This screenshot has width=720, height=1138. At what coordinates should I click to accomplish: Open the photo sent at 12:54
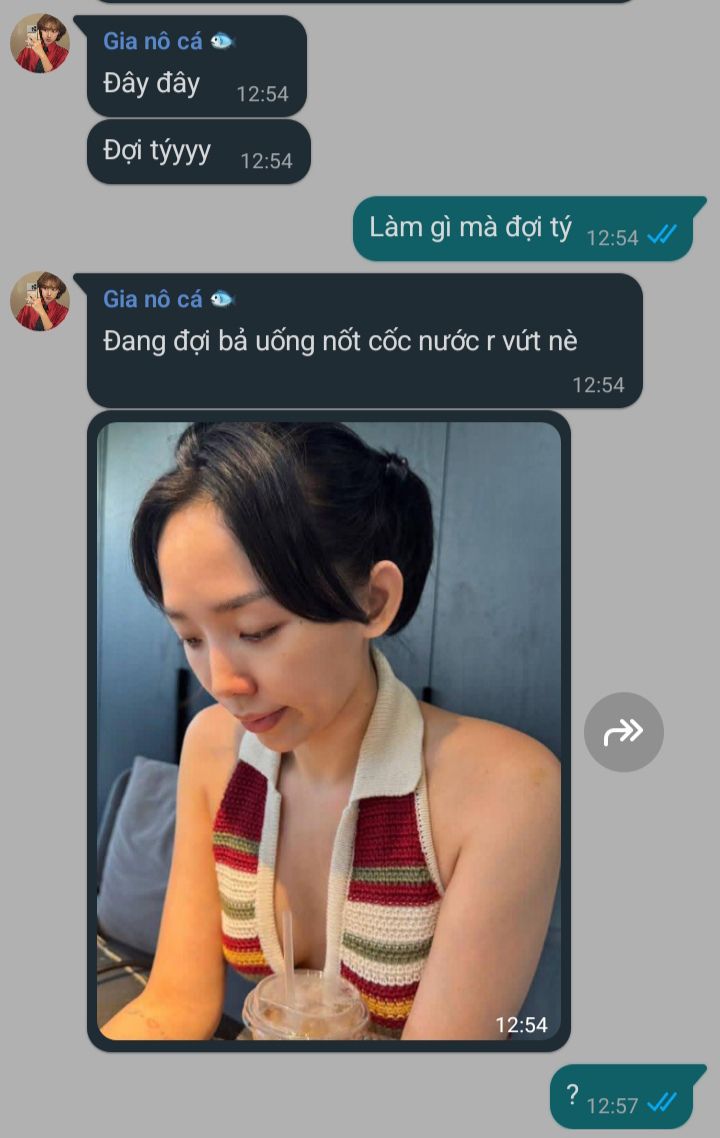coord(328,730)
